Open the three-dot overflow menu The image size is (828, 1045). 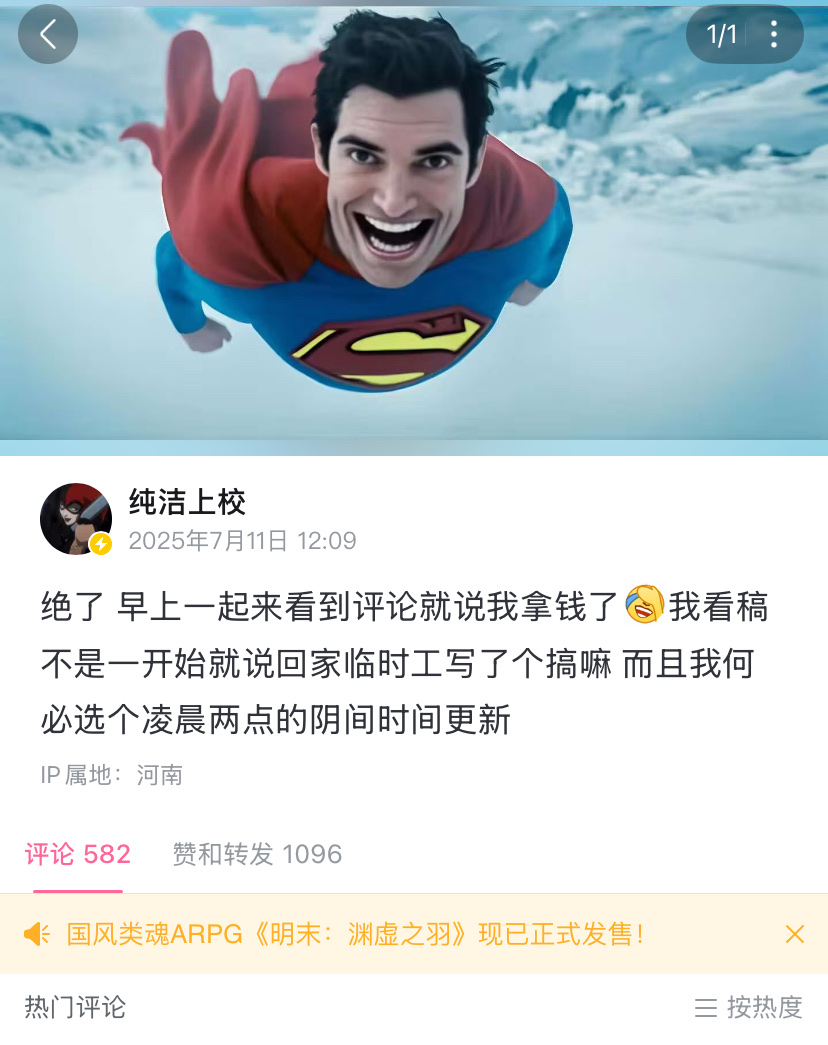(774, 35)
